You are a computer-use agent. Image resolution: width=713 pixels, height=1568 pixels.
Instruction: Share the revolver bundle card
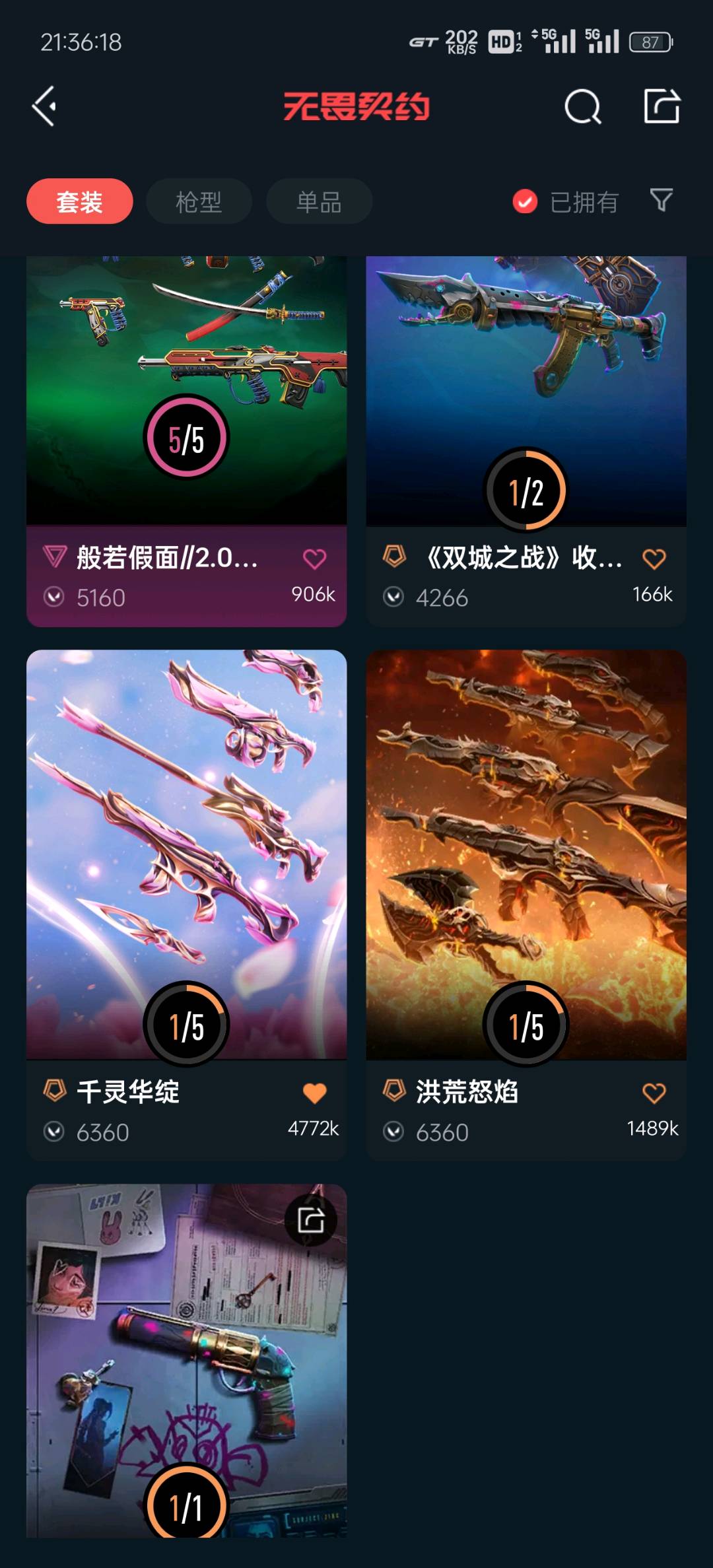coord(311,1220)
